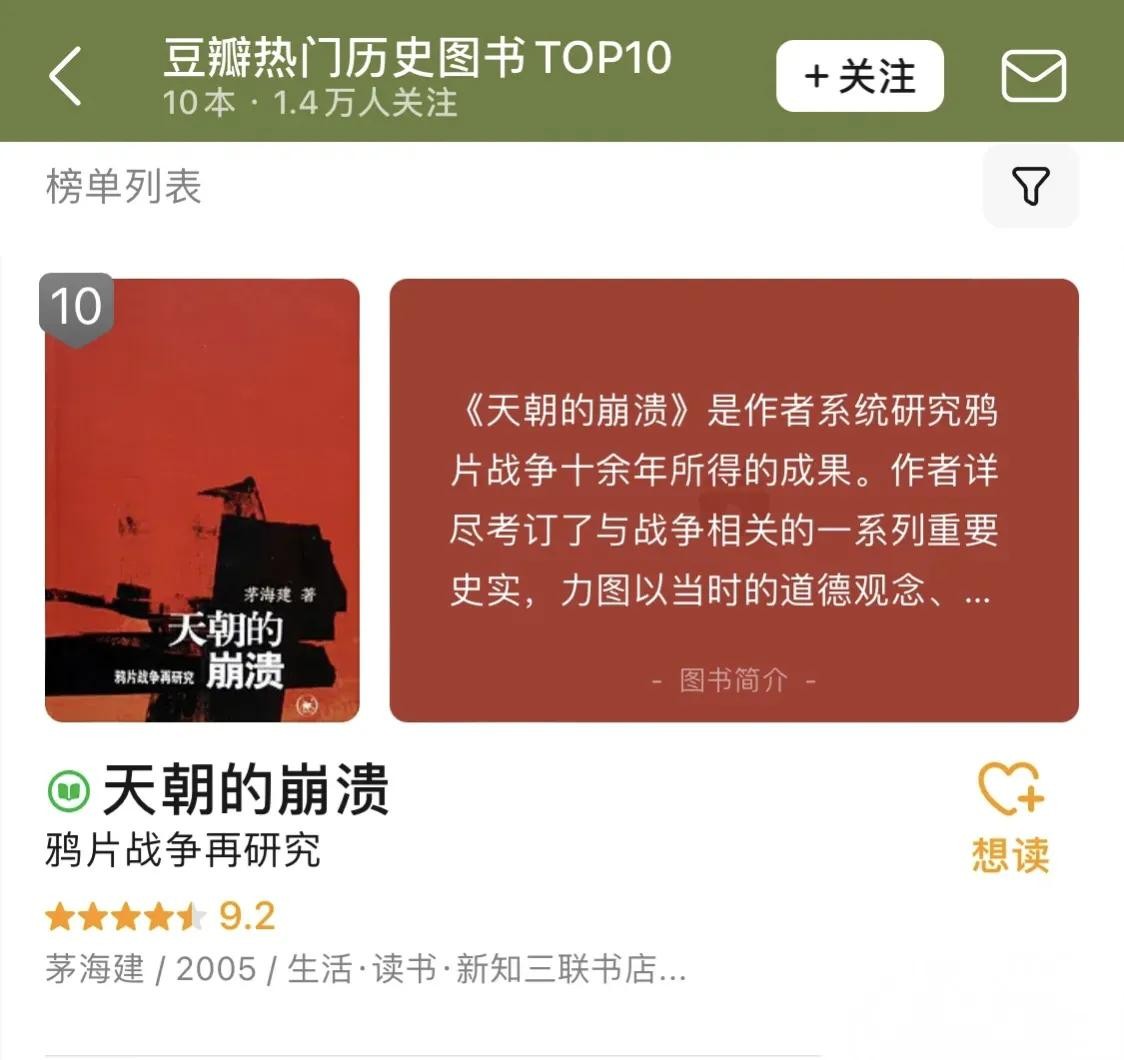Screen dimensions: 1124x1060
Task: Follow this list with the 关注 button
Action: pos(860,76)
